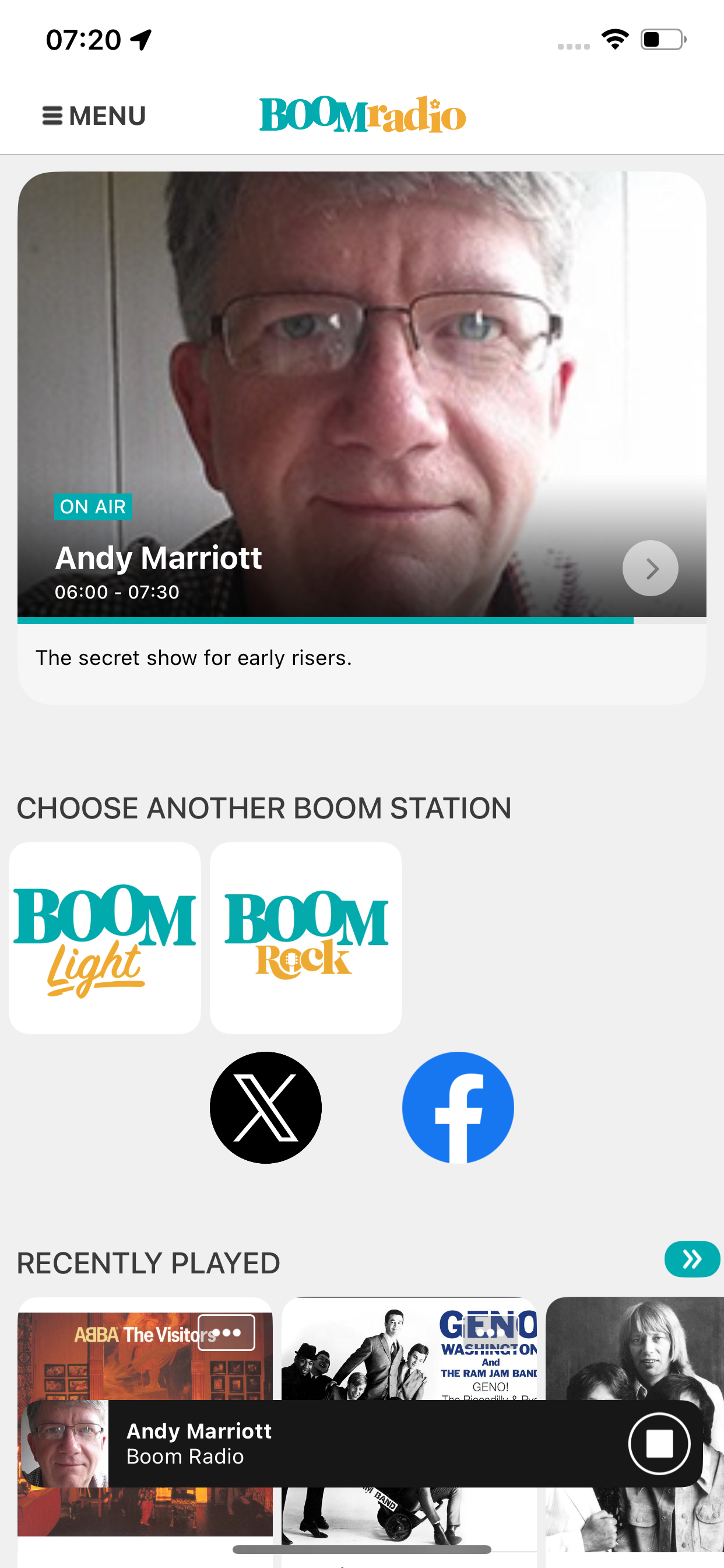Expand the Andy Marriott show details
The width and height of the screenshot is (724, 1568).
pos(650,568)
